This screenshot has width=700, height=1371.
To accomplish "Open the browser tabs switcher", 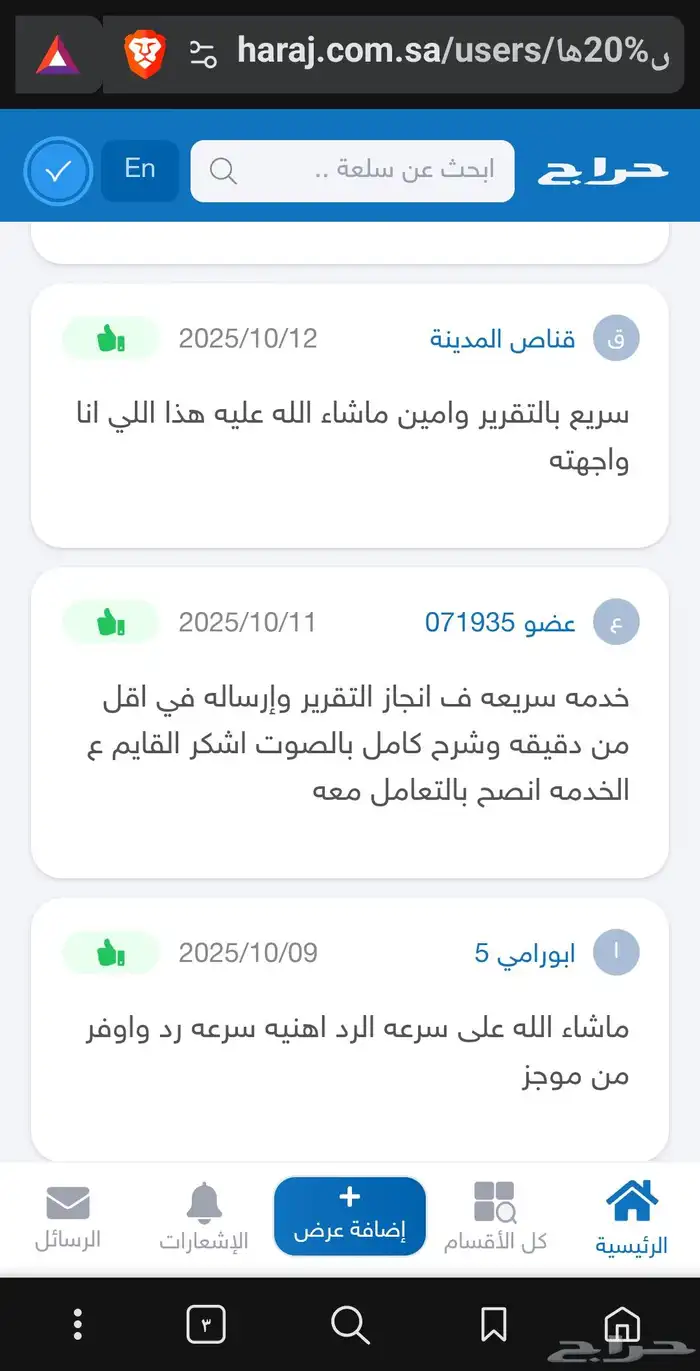I will coord(206,1326).
